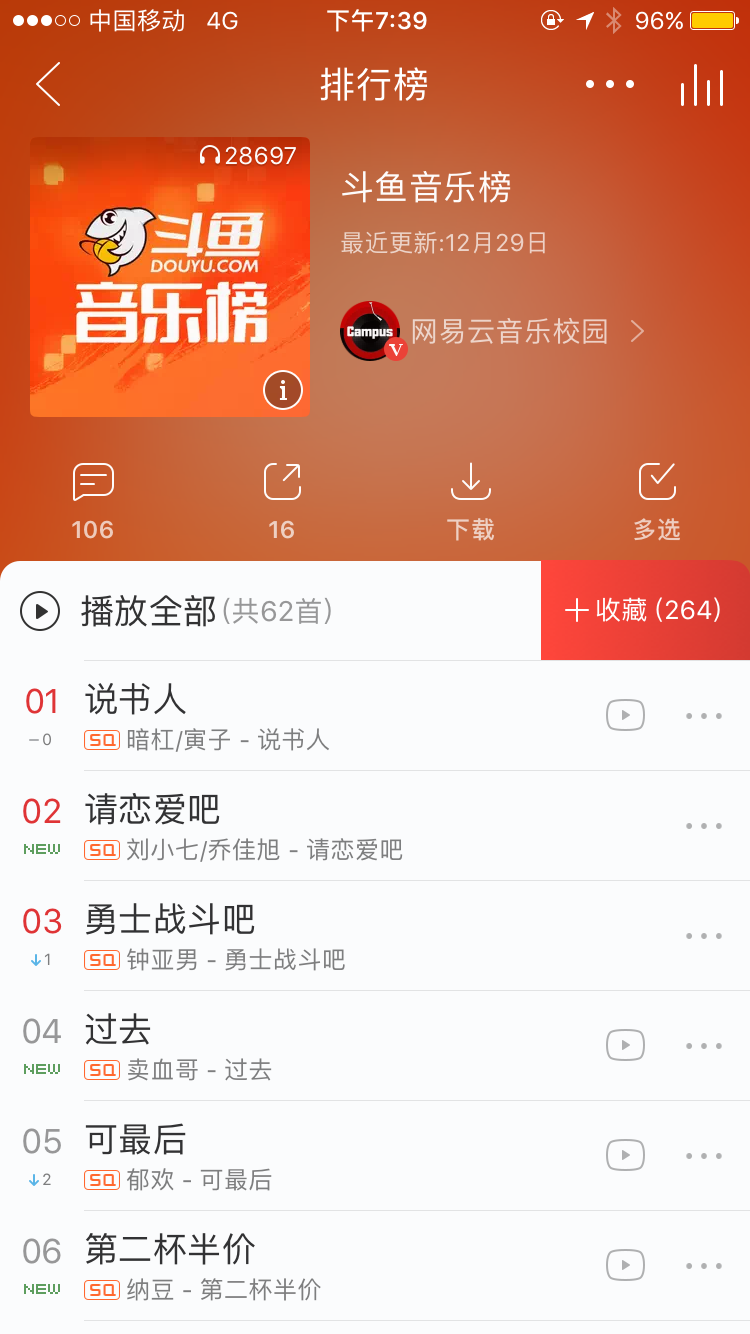Tap the 下载 download button
The width and height of the screenshot is (750, 1334).
point(470,500)
